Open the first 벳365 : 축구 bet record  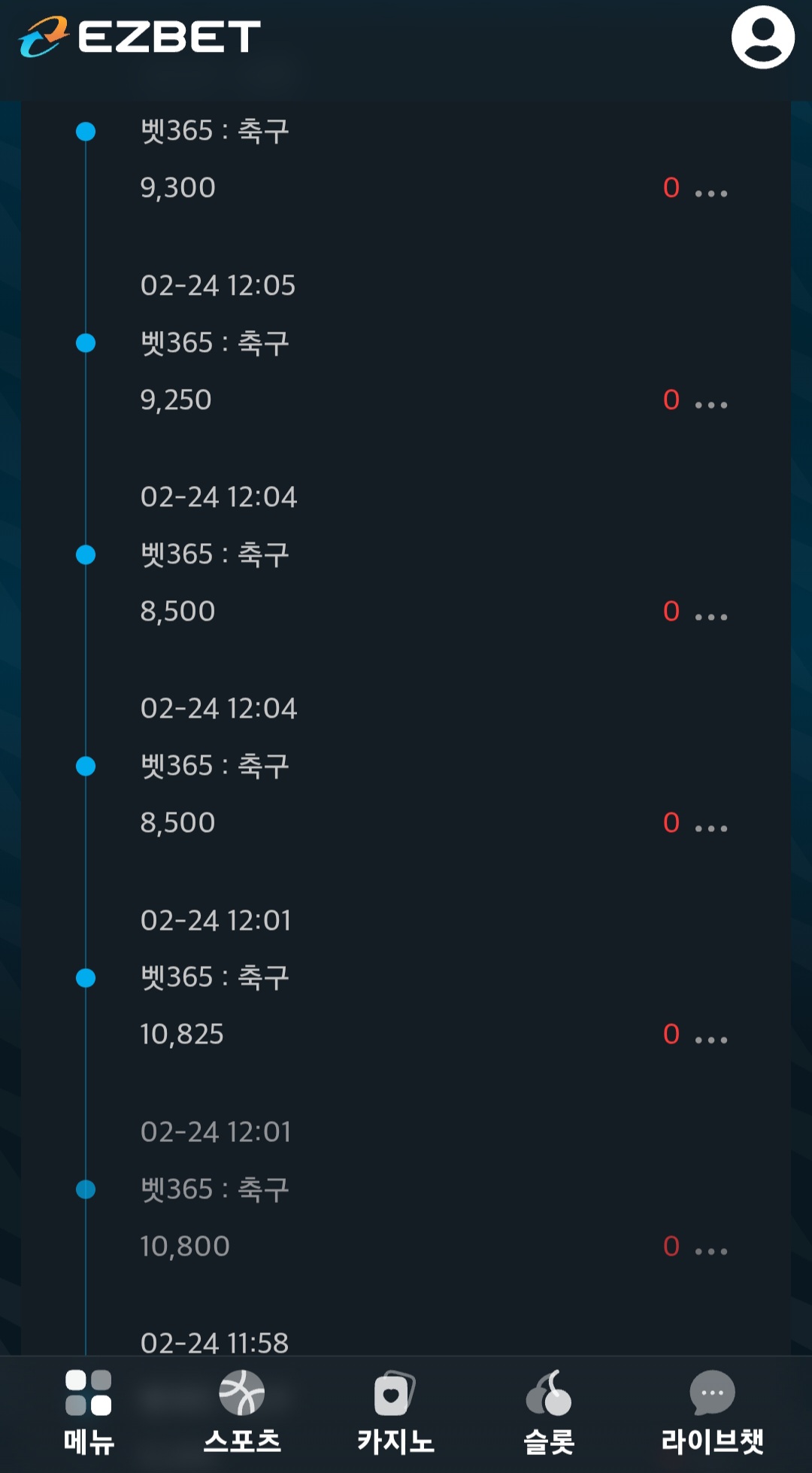pos(213,130)
